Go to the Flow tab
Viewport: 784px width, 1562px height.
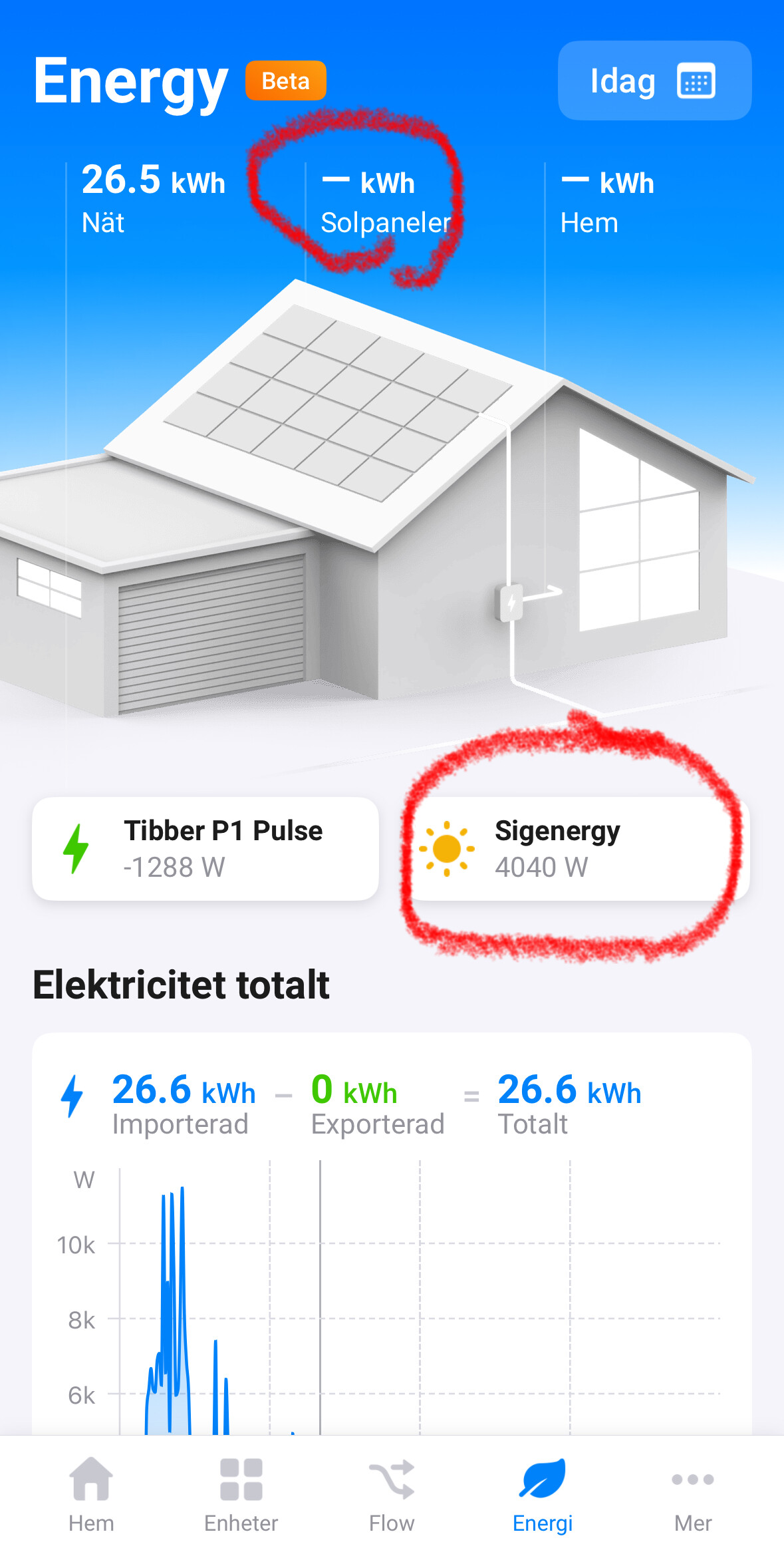[x=392, y=1495]
